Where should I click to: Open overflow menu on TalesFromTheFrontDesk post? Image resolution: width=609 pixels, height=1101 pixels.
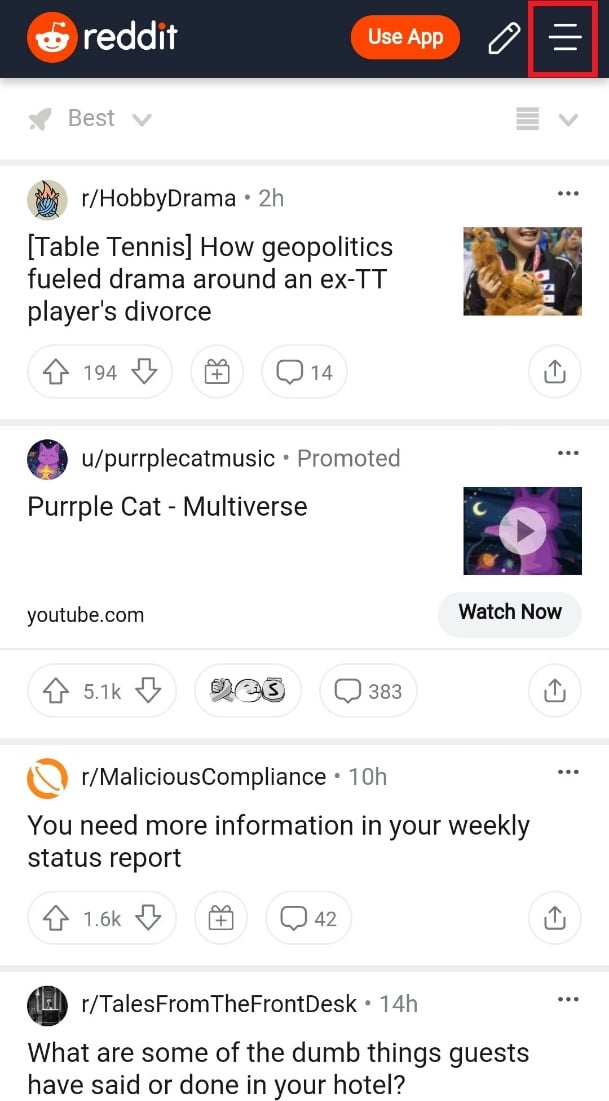pyautogui.click(x=568, y=999)
